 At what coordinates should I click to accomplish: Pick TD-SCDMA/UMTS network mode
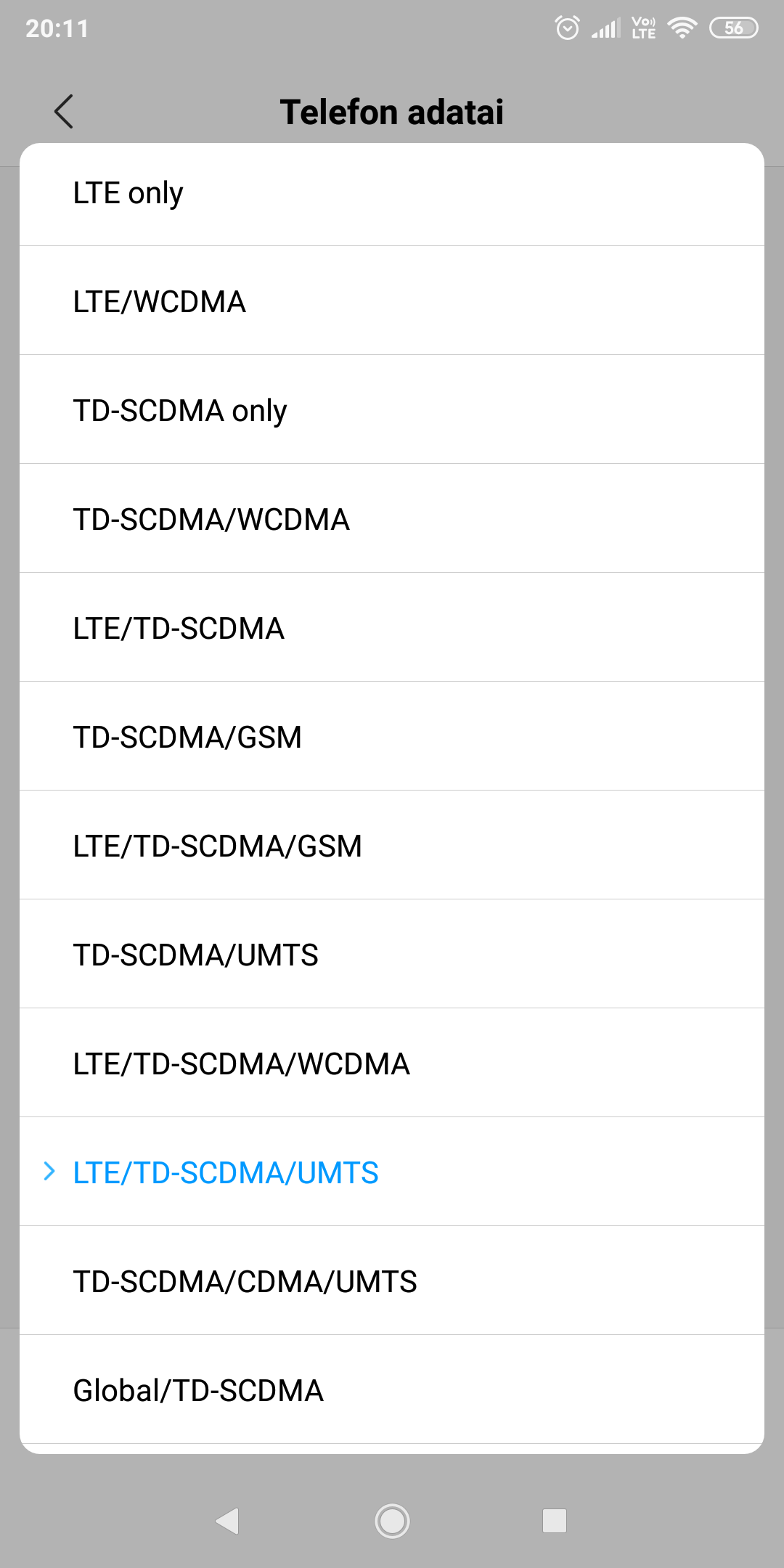coord(392,955)
